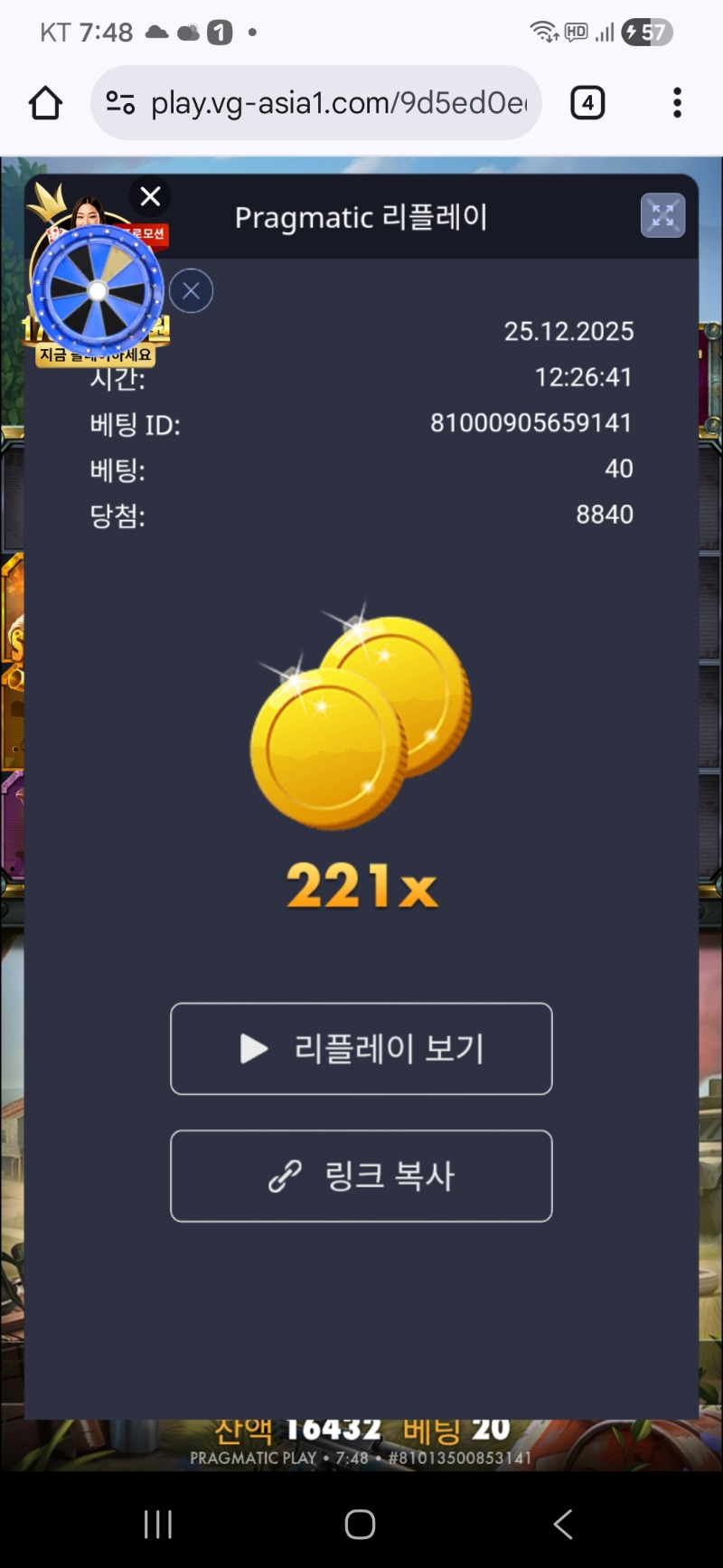Toggle fullscreen with the expand icon
The image size is (723, 1568).
tap(662, 216)
